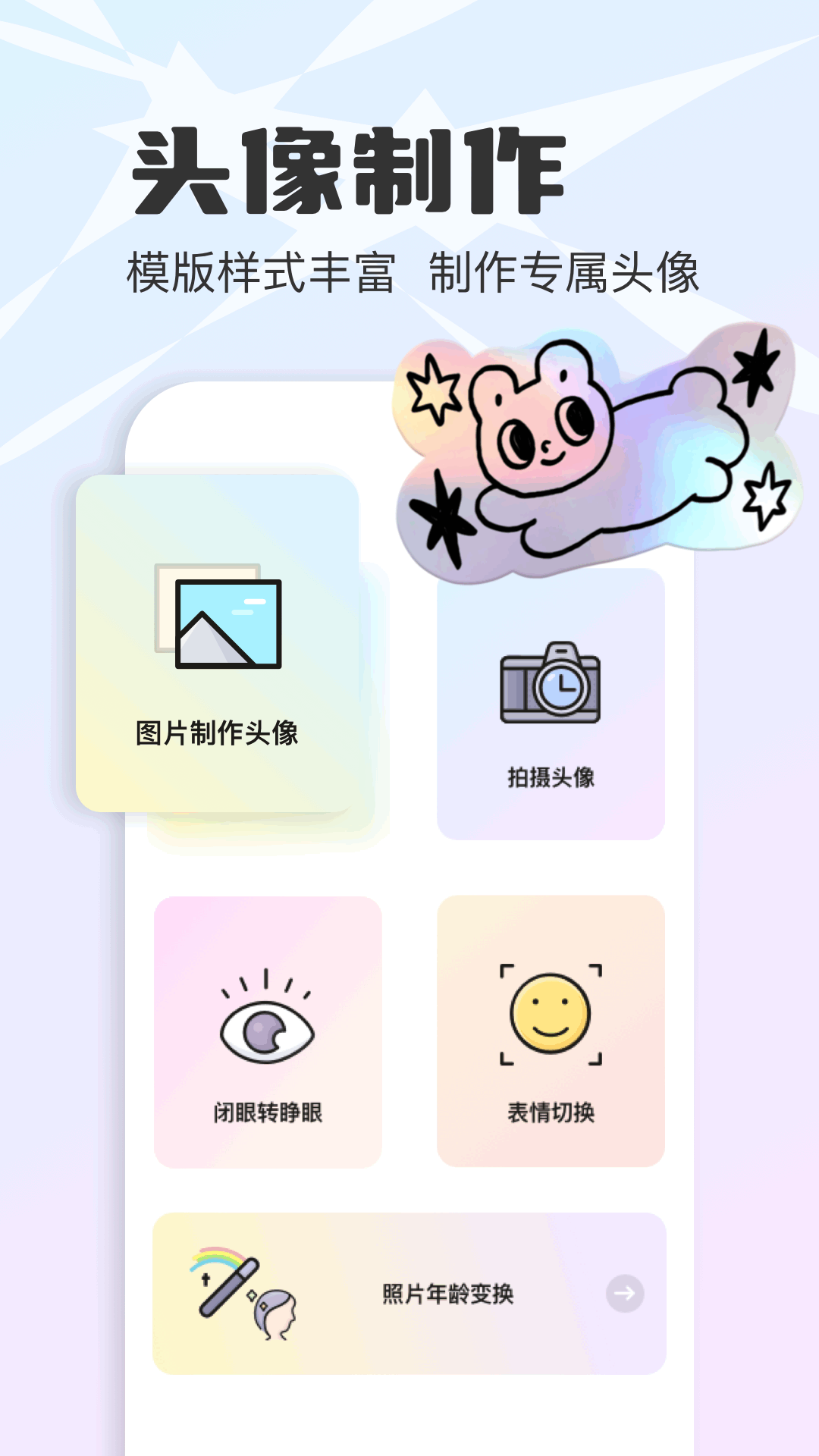
Task: Select the mountain image thumbnail icon
Action: click(x=227, y=622)
